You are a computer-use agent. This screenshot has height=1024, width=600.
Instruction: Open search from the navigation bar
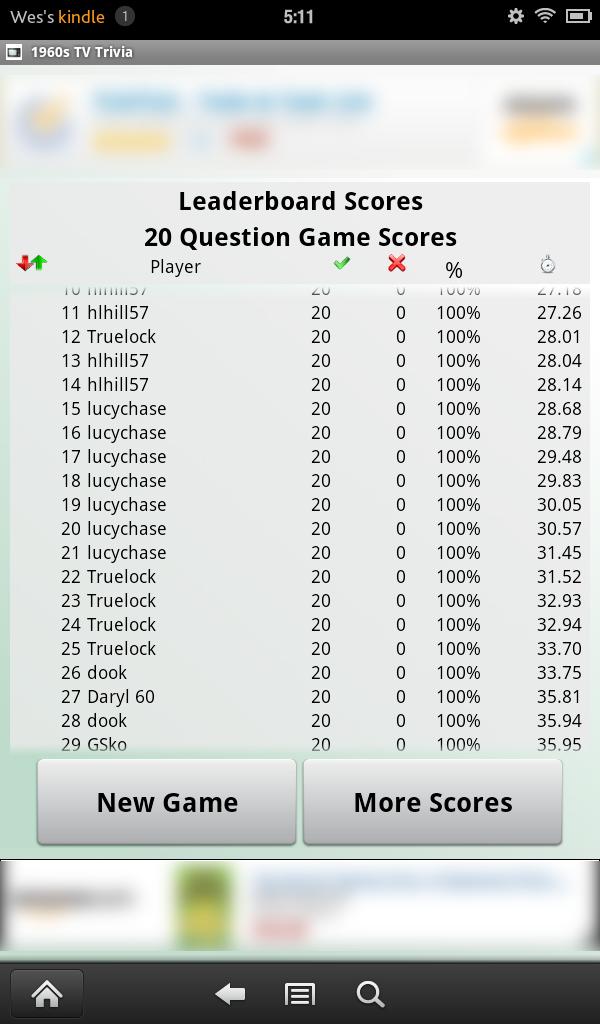point(370,993)
